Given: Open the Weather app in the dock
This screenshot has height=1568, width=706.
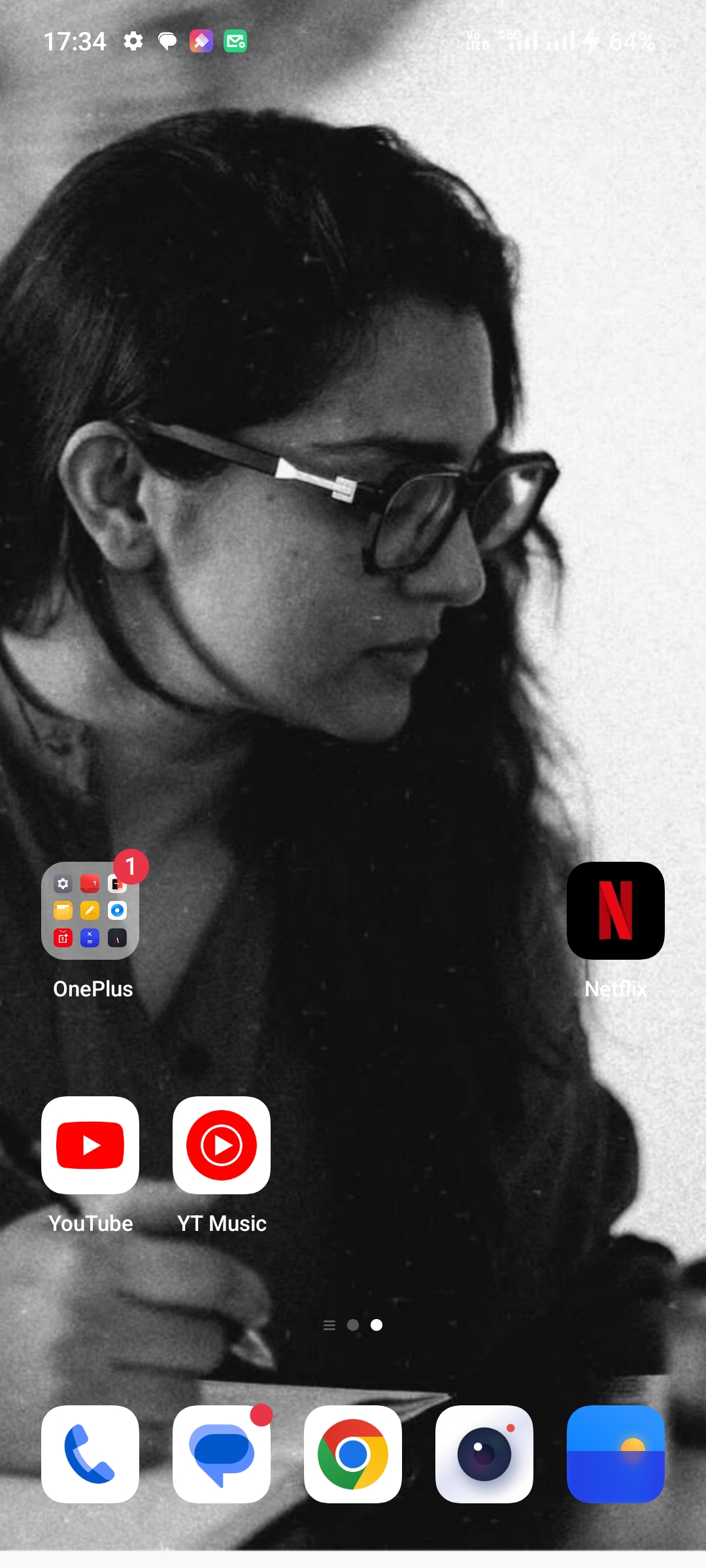Looking at the screenshot, I should (615, 1454).
